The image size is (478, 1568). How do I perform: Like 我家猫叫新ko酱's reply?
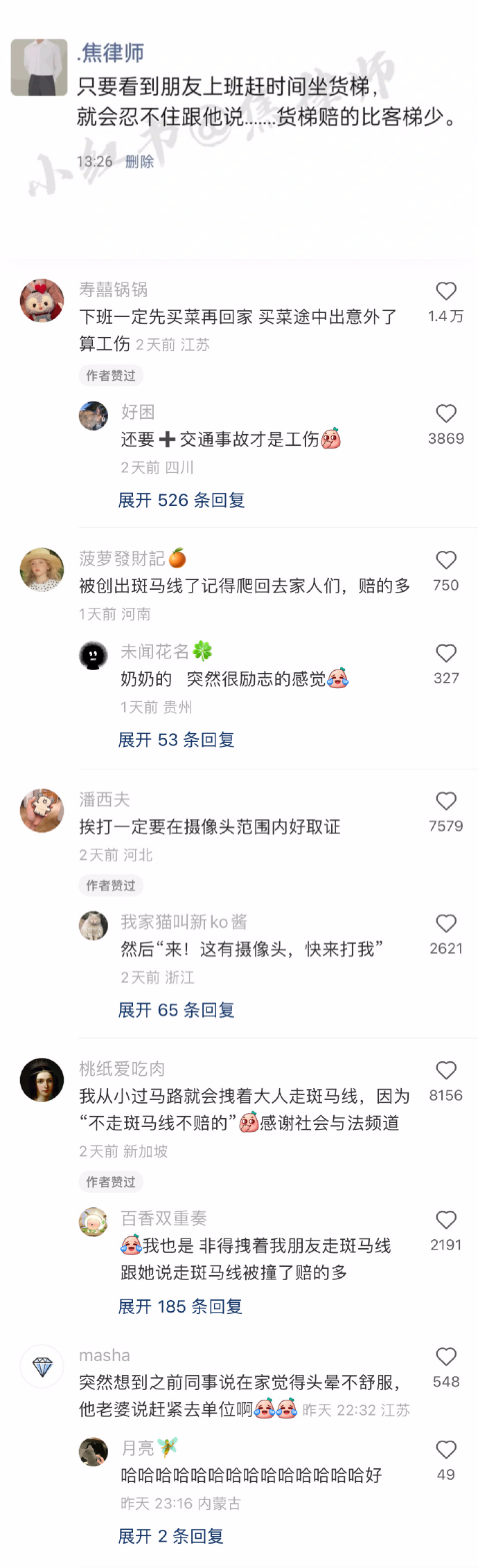click(x=445, y=923)
